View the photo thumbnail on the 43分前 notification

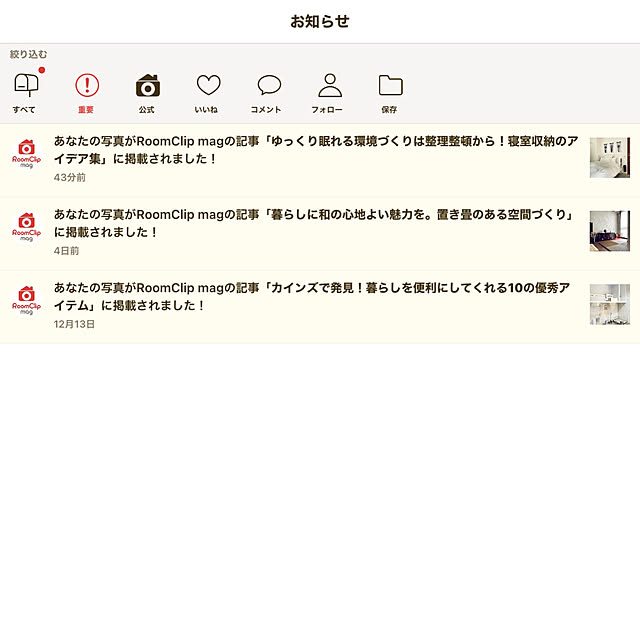609,158
